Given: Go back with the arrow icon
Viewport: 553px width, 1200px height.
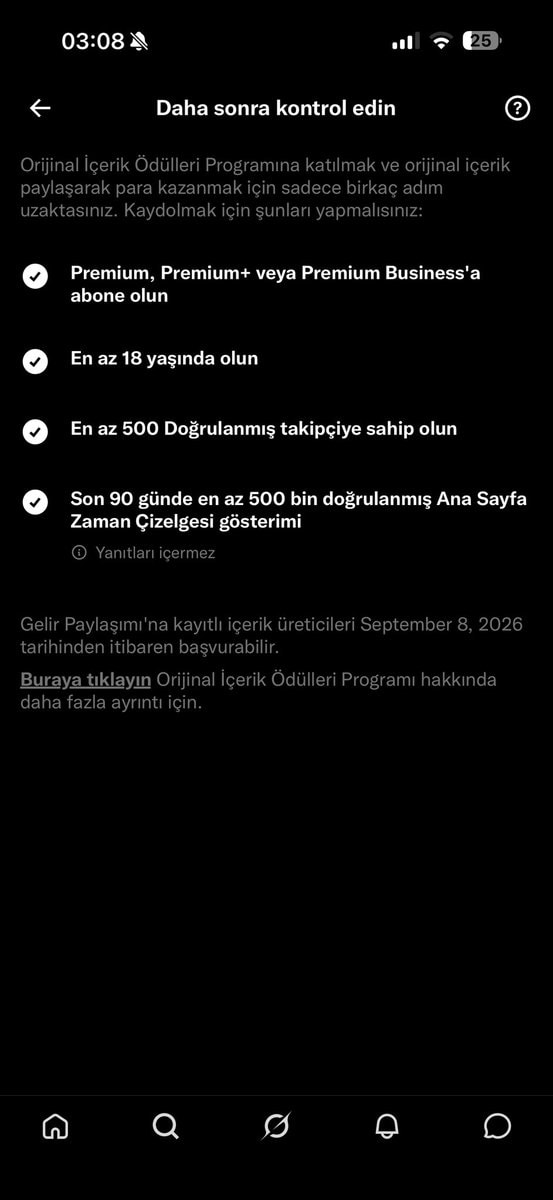Looking at the screenshot, I should pyautogui.click(x=40, y=108).
